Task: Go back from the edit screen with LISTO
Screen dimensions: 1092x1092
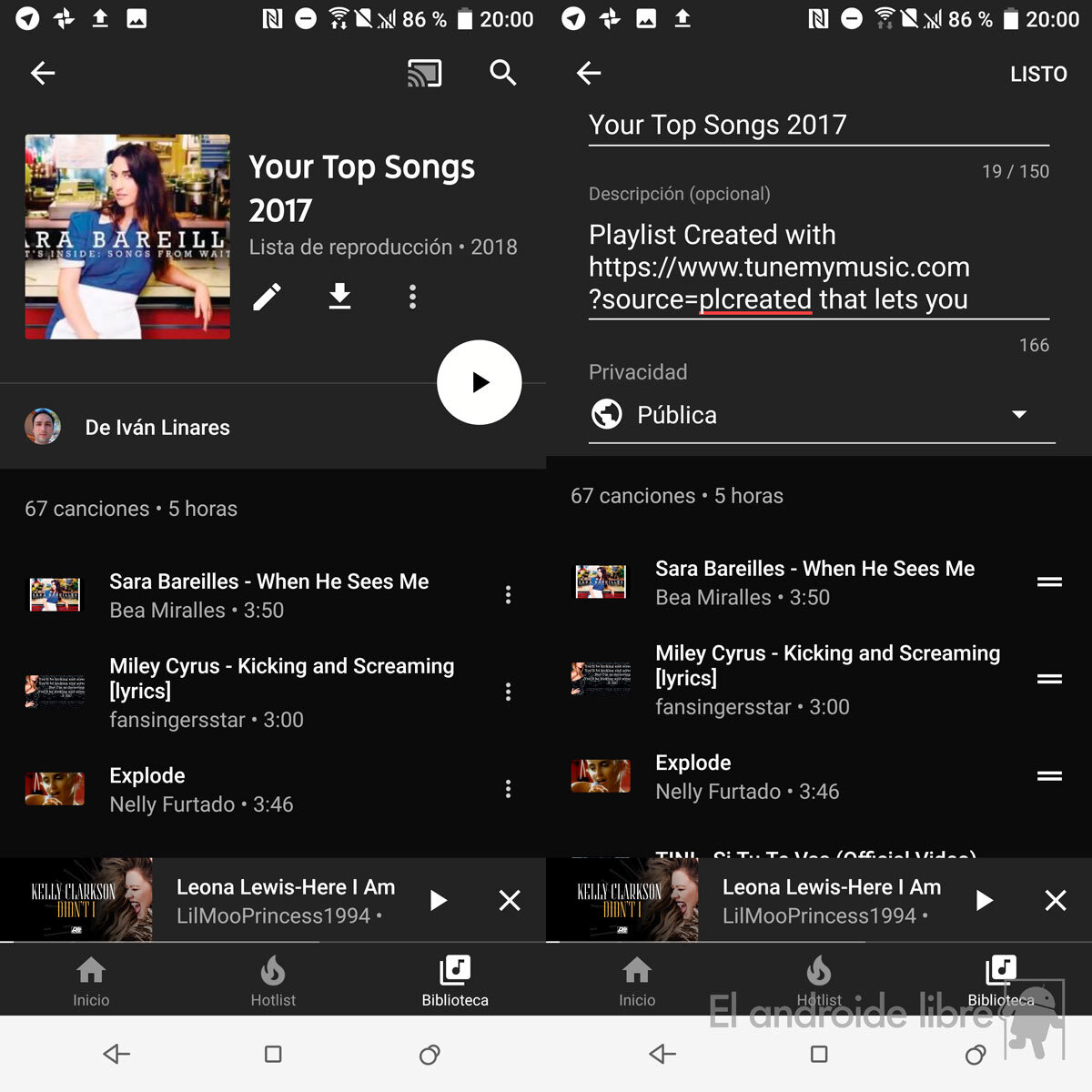Action: click(589, 73)
